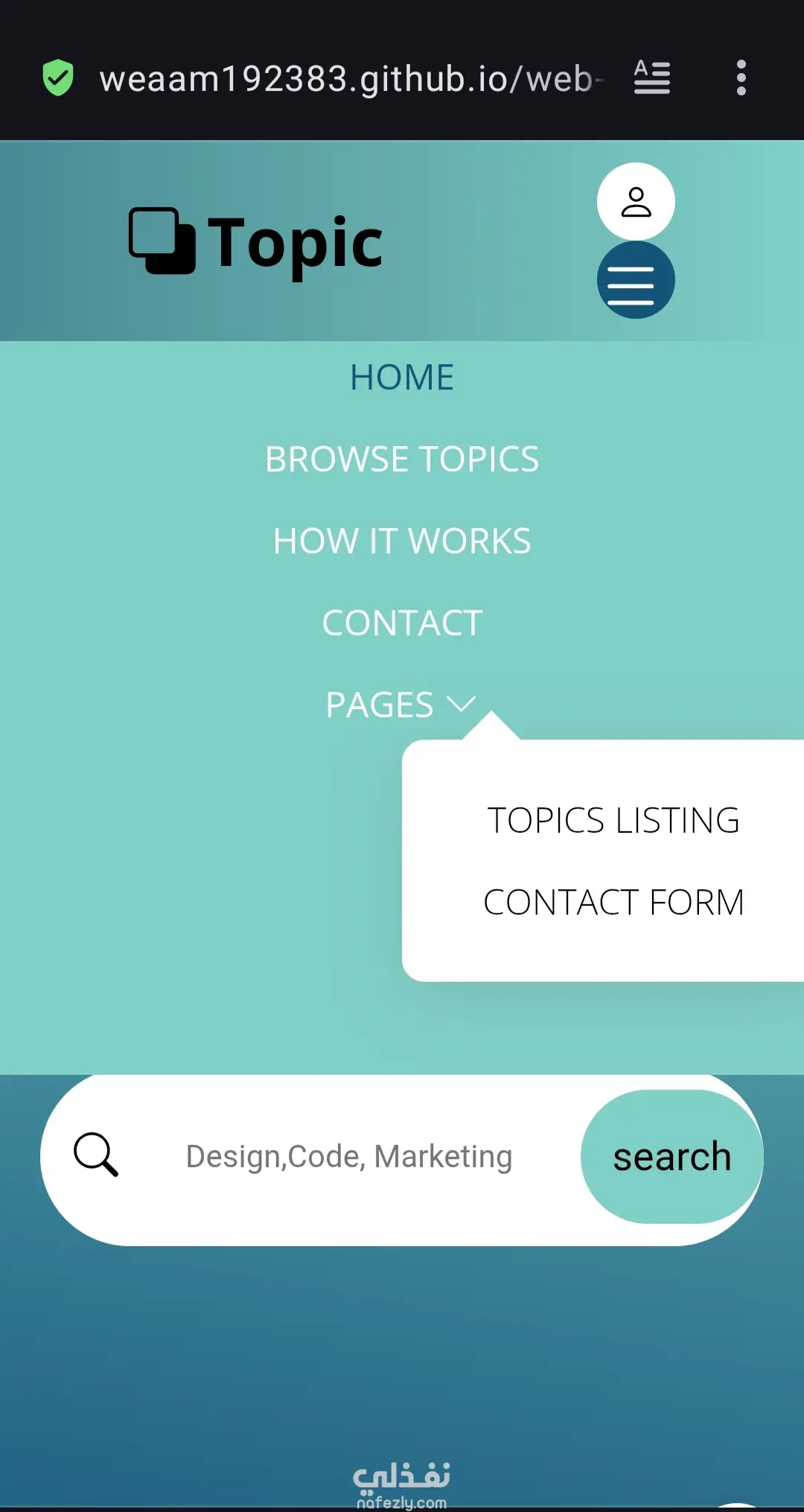Tap the Topic logo

[256, 242]
